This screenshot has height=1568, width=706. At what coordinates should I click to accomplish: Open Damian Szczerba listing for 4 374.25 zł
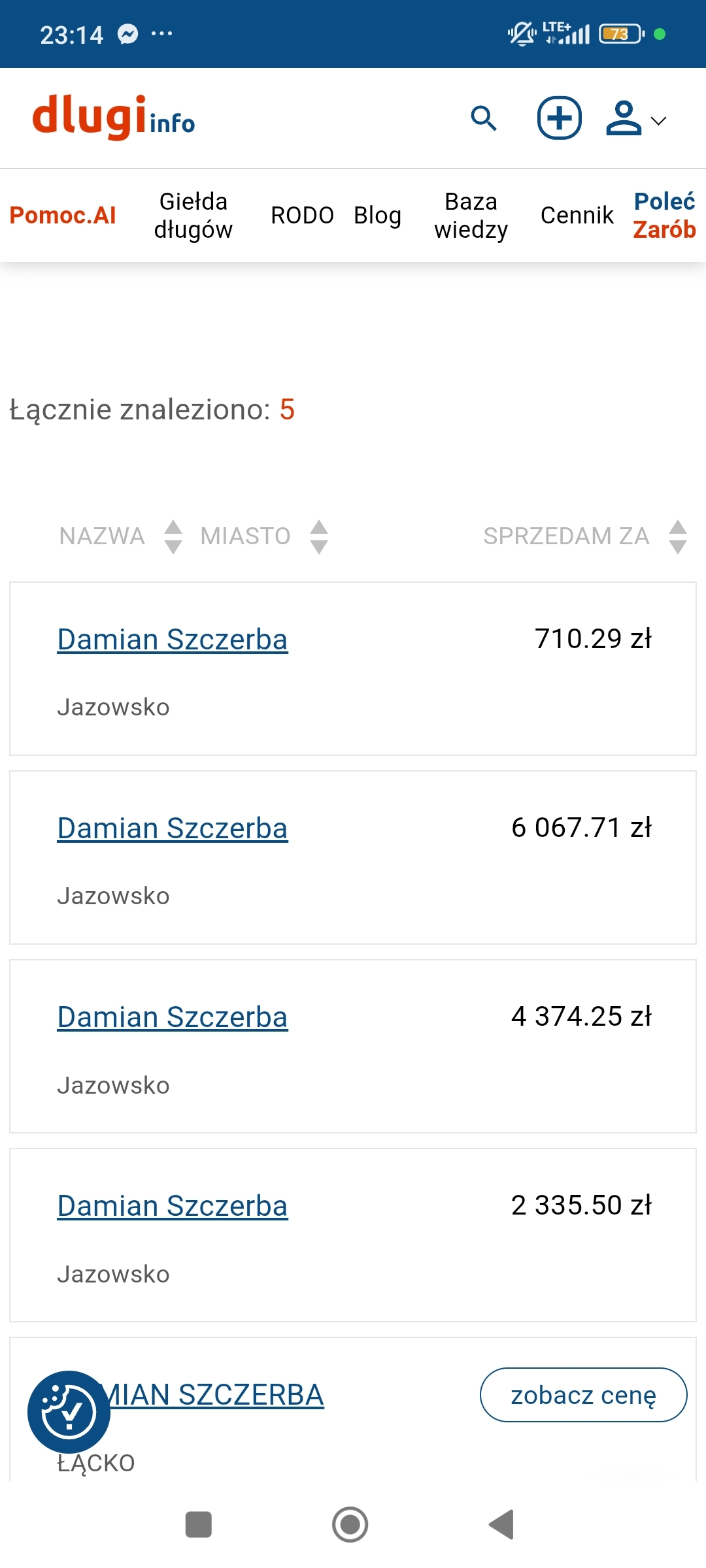pyautogui.click(x=173, y=1017)
